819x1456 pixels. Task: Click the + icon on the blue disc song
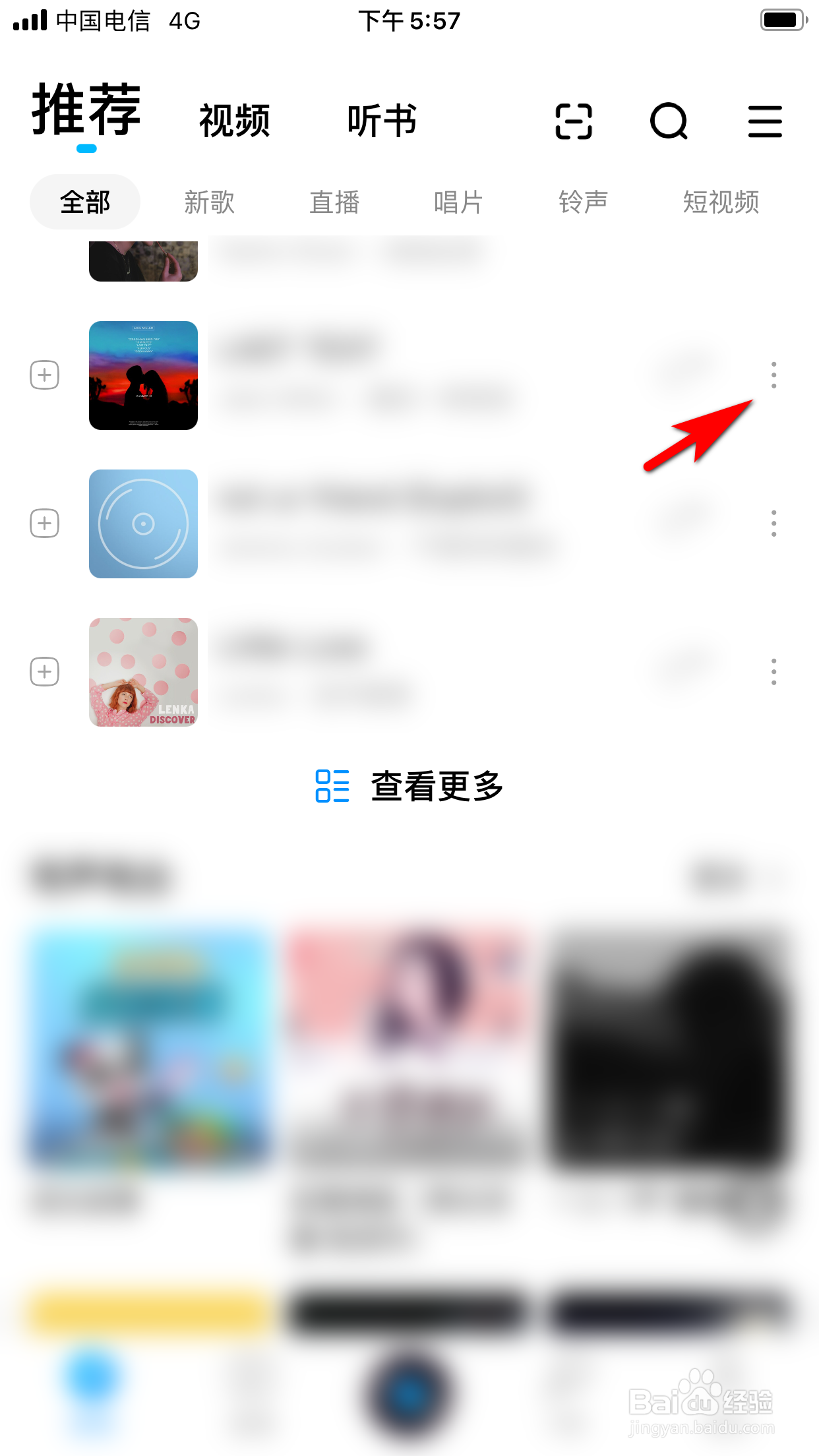[x=44, y=524]
